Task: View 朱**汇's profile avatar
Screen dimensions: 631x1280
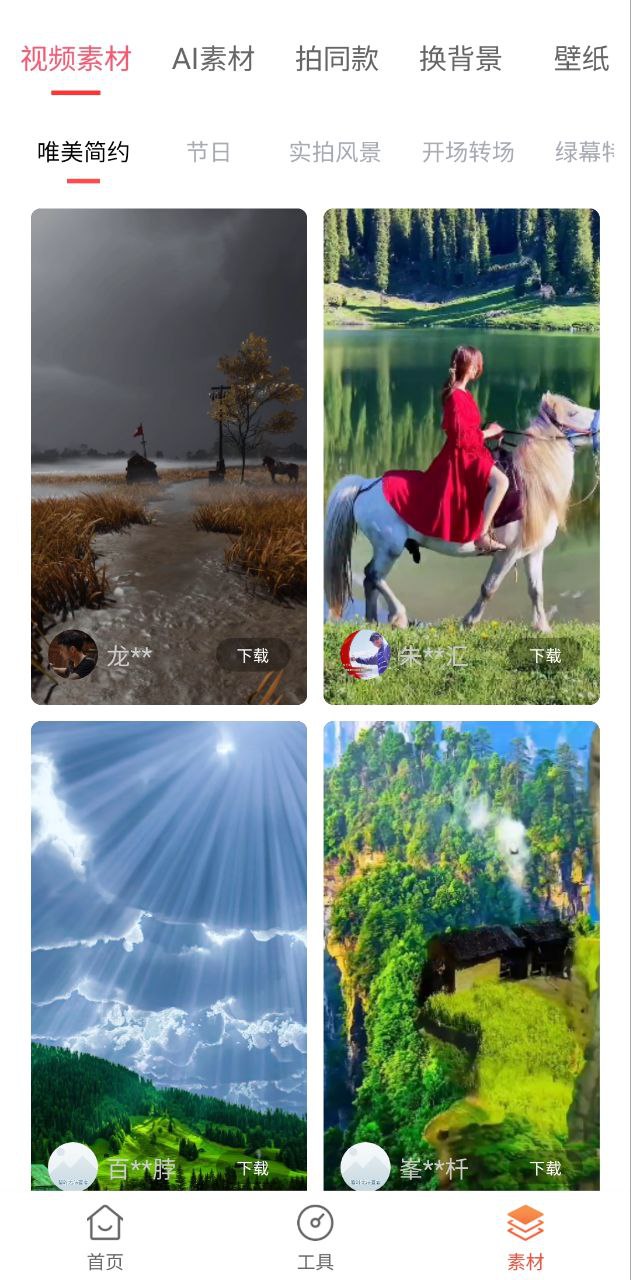Action: click(365, 655)
